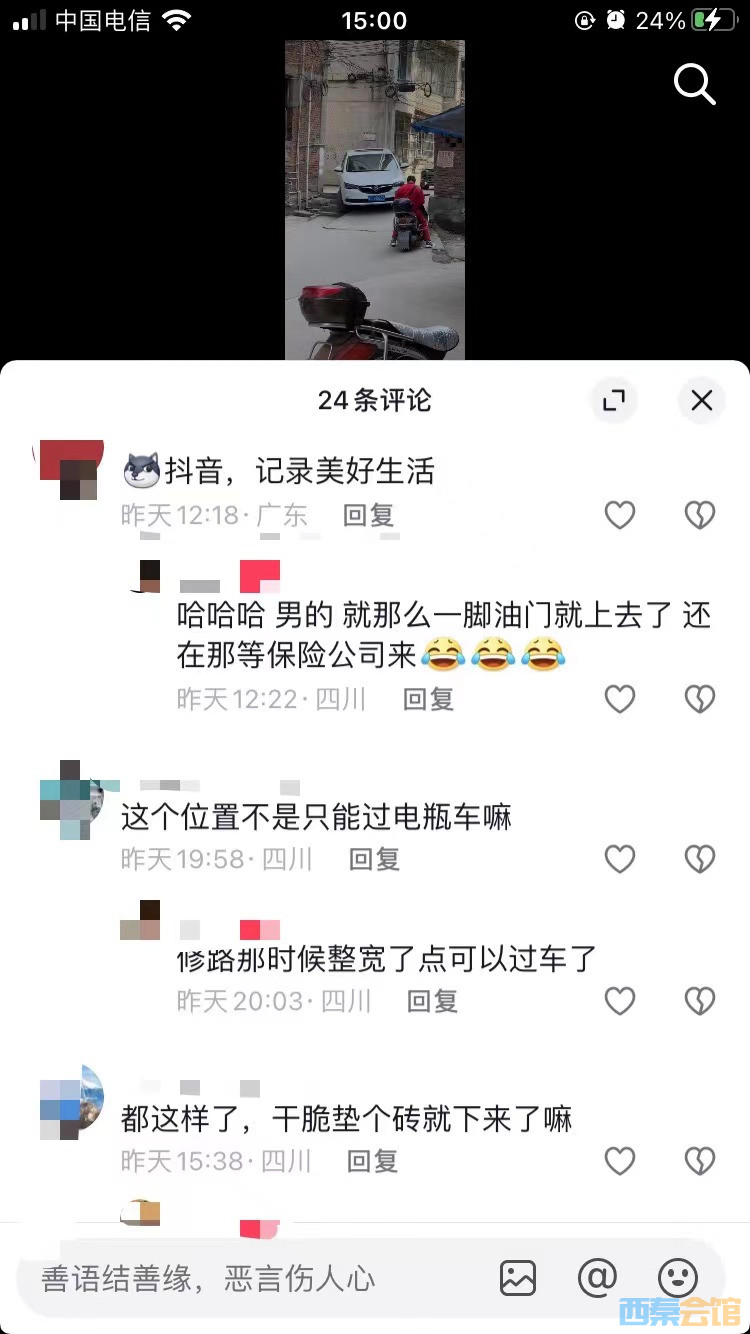Screen dimensions: 750x1334
Task: Tap the video preview above comments
Action: [x=375, y=200]
